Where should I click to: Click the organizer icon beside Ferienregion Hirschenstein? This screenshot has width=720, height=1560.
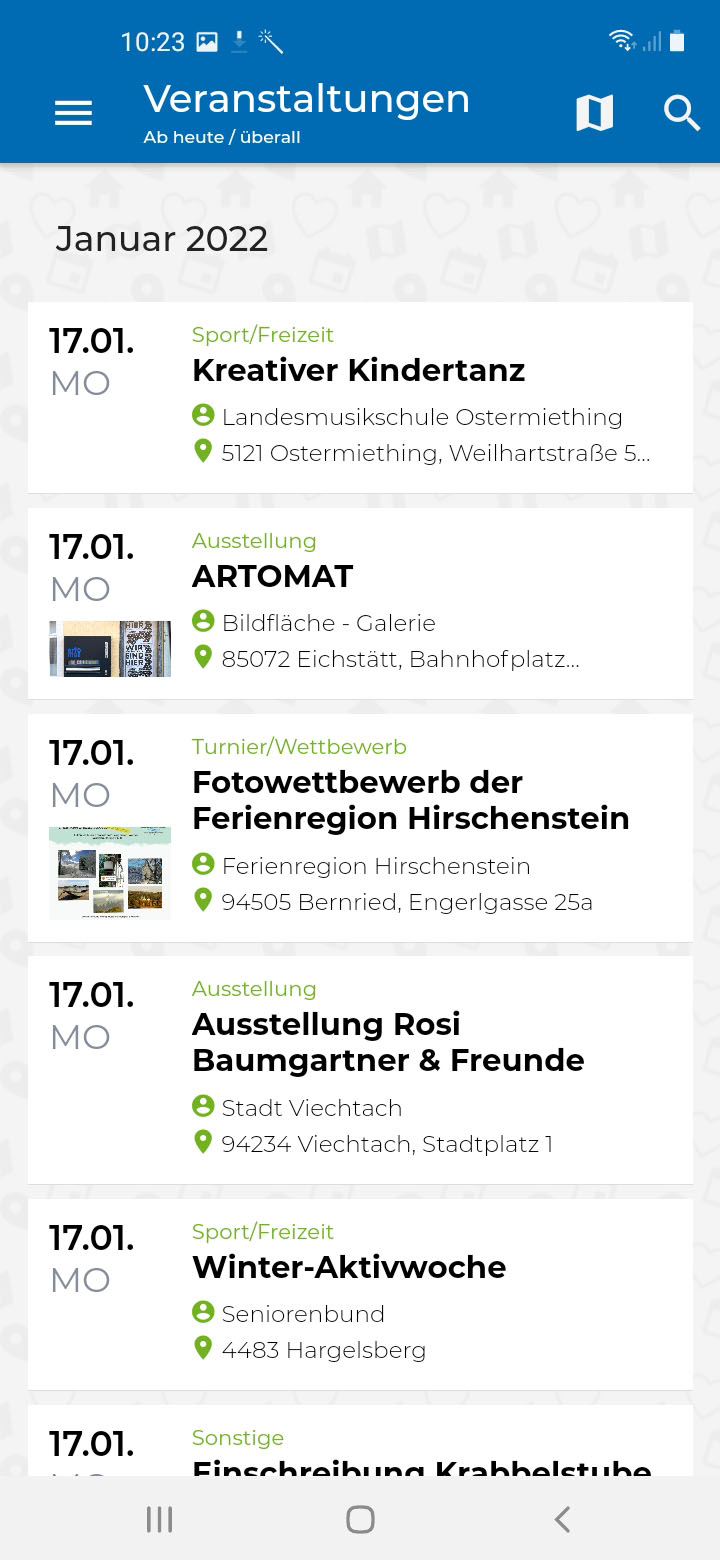click(203, 865)
